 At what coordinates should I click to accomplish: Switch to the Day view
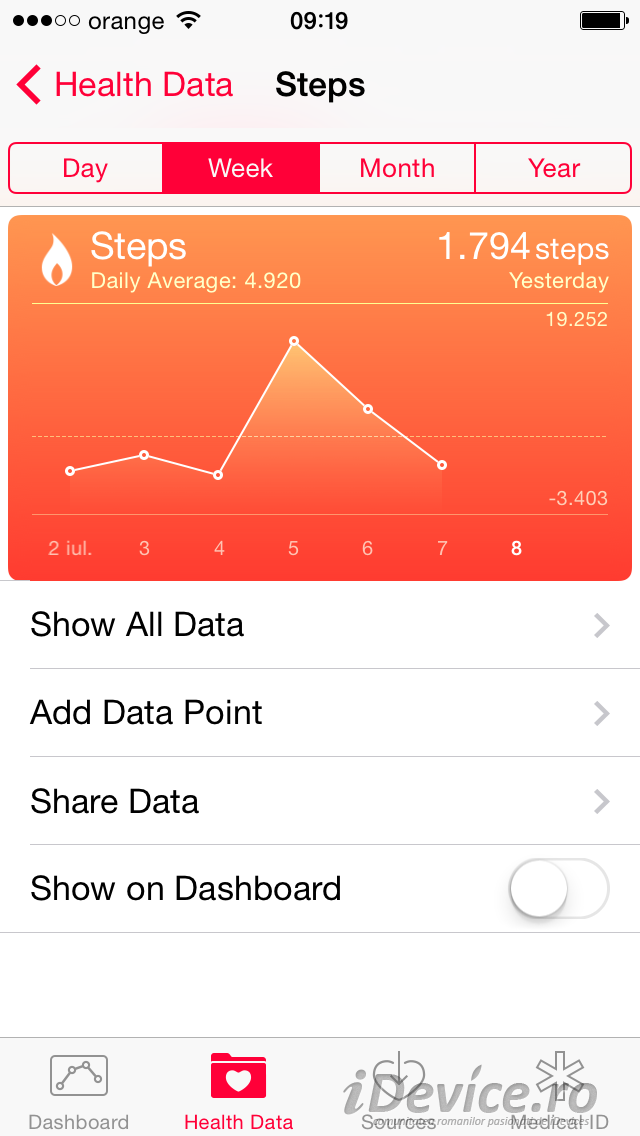point(86,168)
